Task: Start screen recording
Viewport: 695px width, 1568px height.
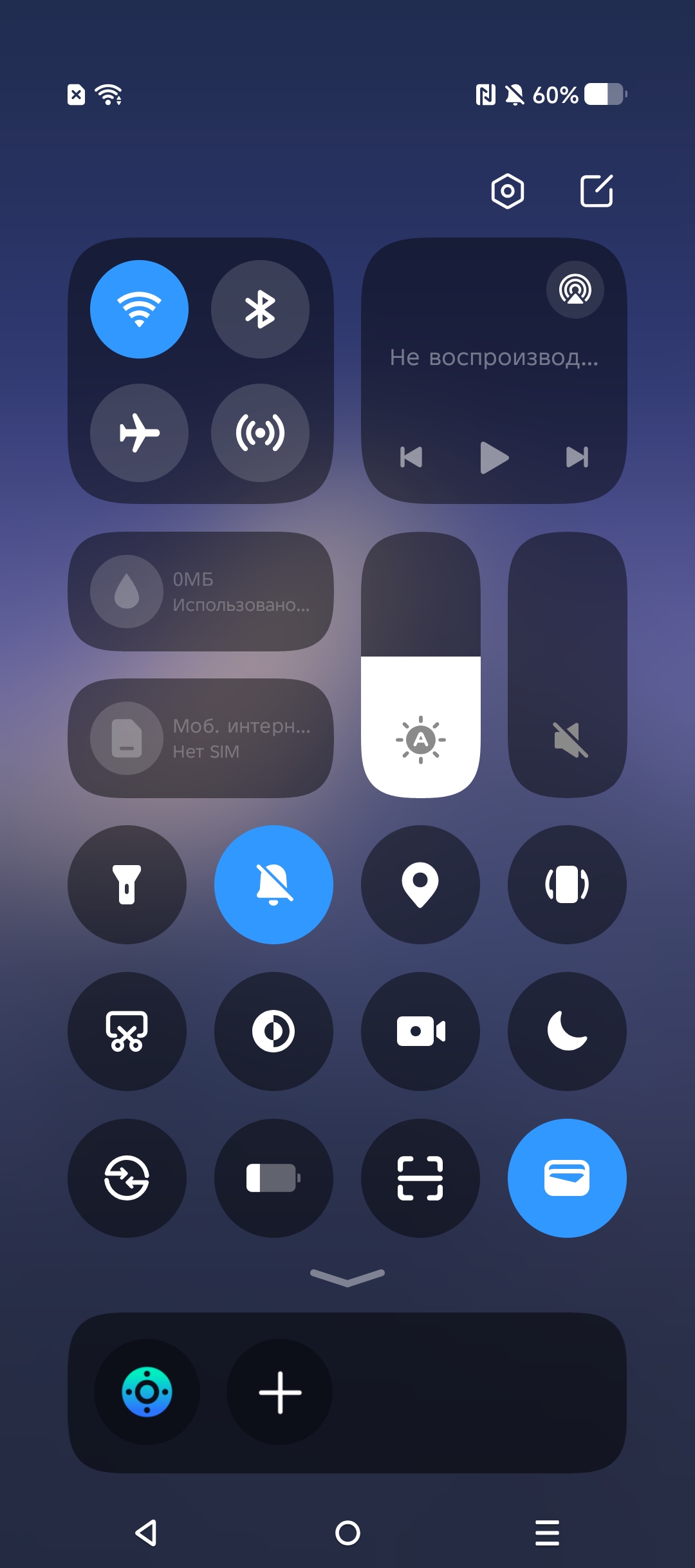Action: pyautogui.click(x=420, y=1032)
